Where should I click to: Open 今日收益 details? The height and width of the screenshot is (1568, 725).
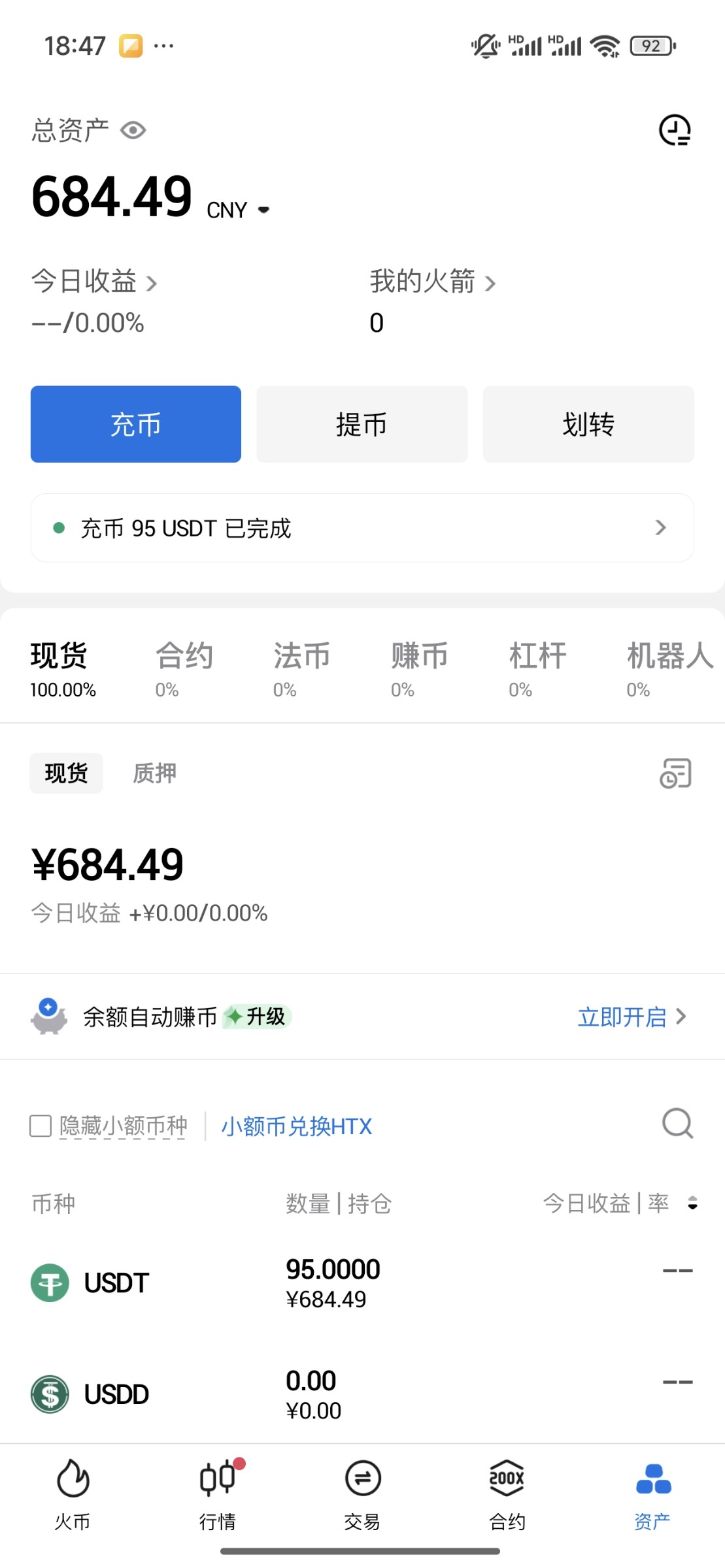(x=94, y=282)
